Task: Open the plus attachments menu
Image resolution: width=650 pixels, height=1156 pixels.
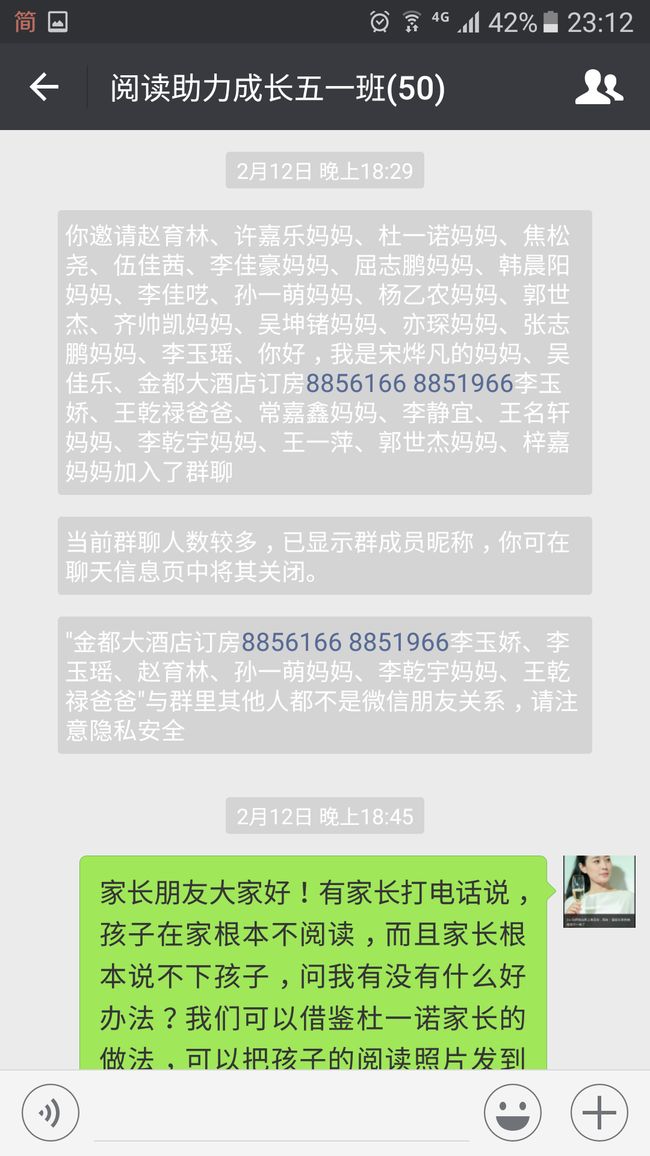Action: click(x=599, y=1113)
